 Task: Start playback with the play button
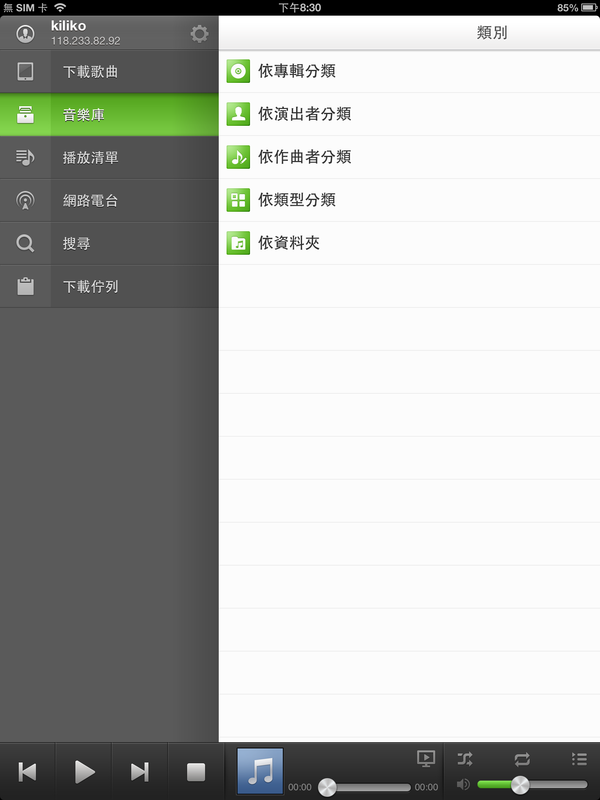coord(84,771)
